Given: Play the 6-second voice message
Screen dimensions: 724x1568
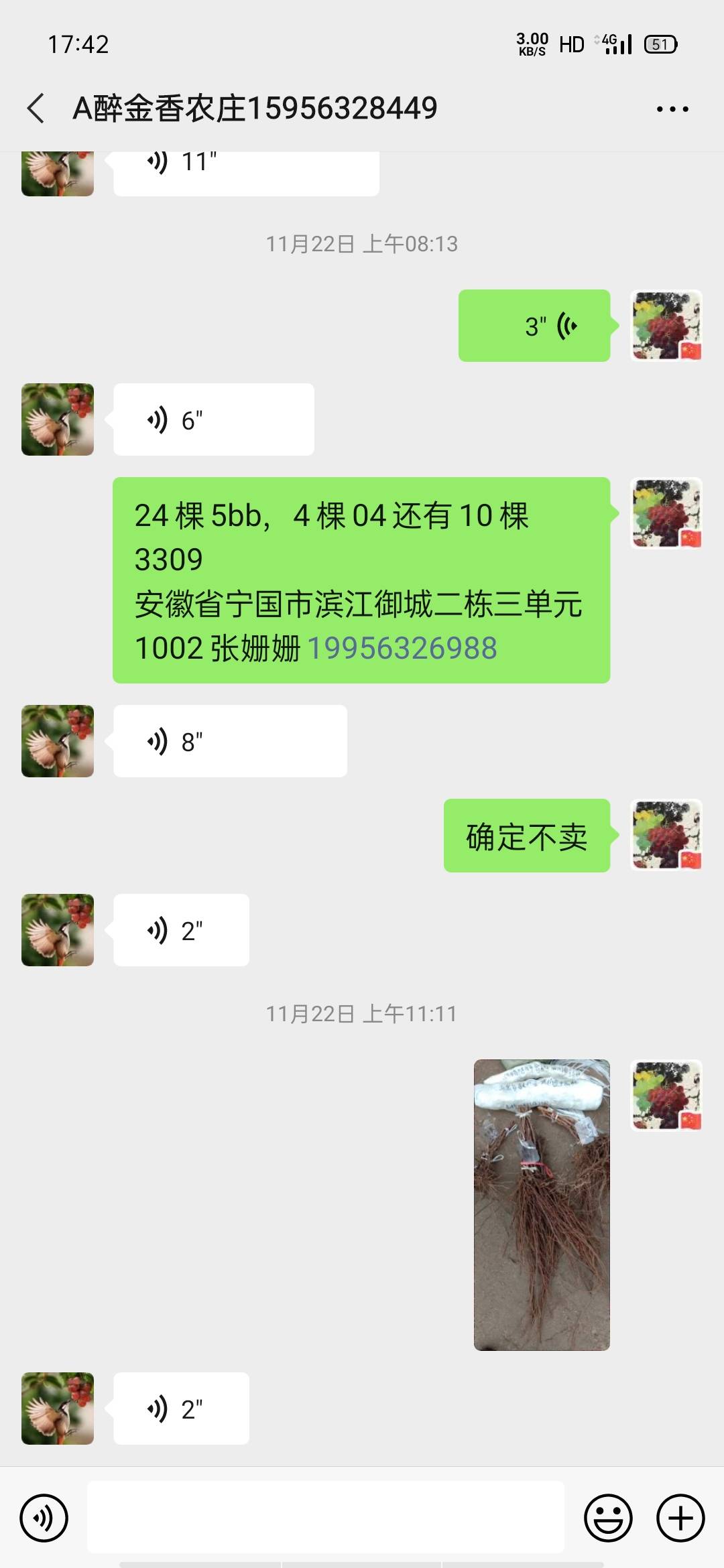Looking at the screenshot, I should [x=213, y=420].
